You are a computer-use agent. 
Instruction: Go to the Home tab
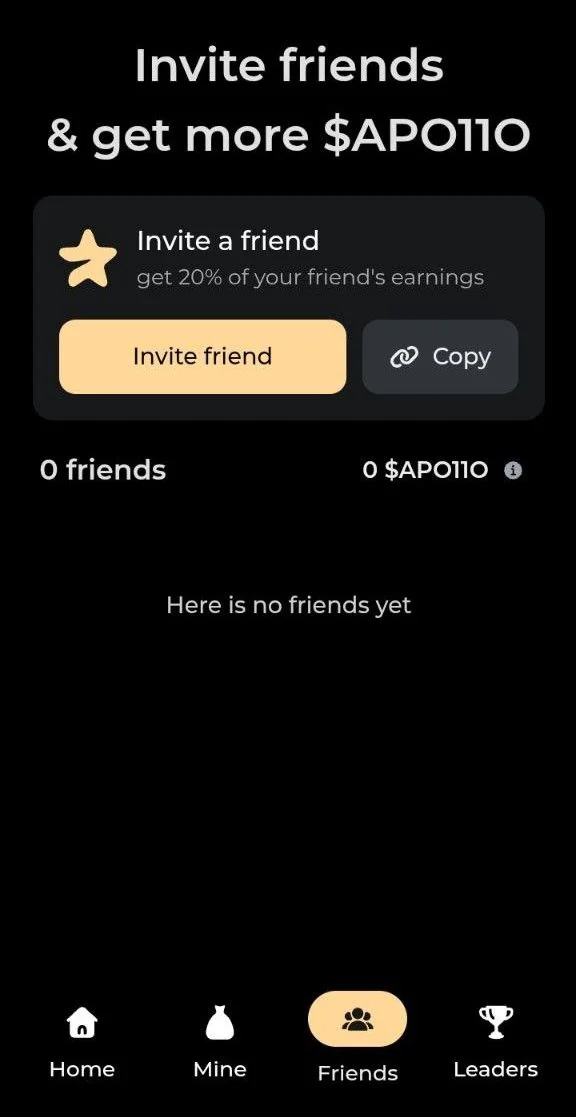[x=82, y=1041]
